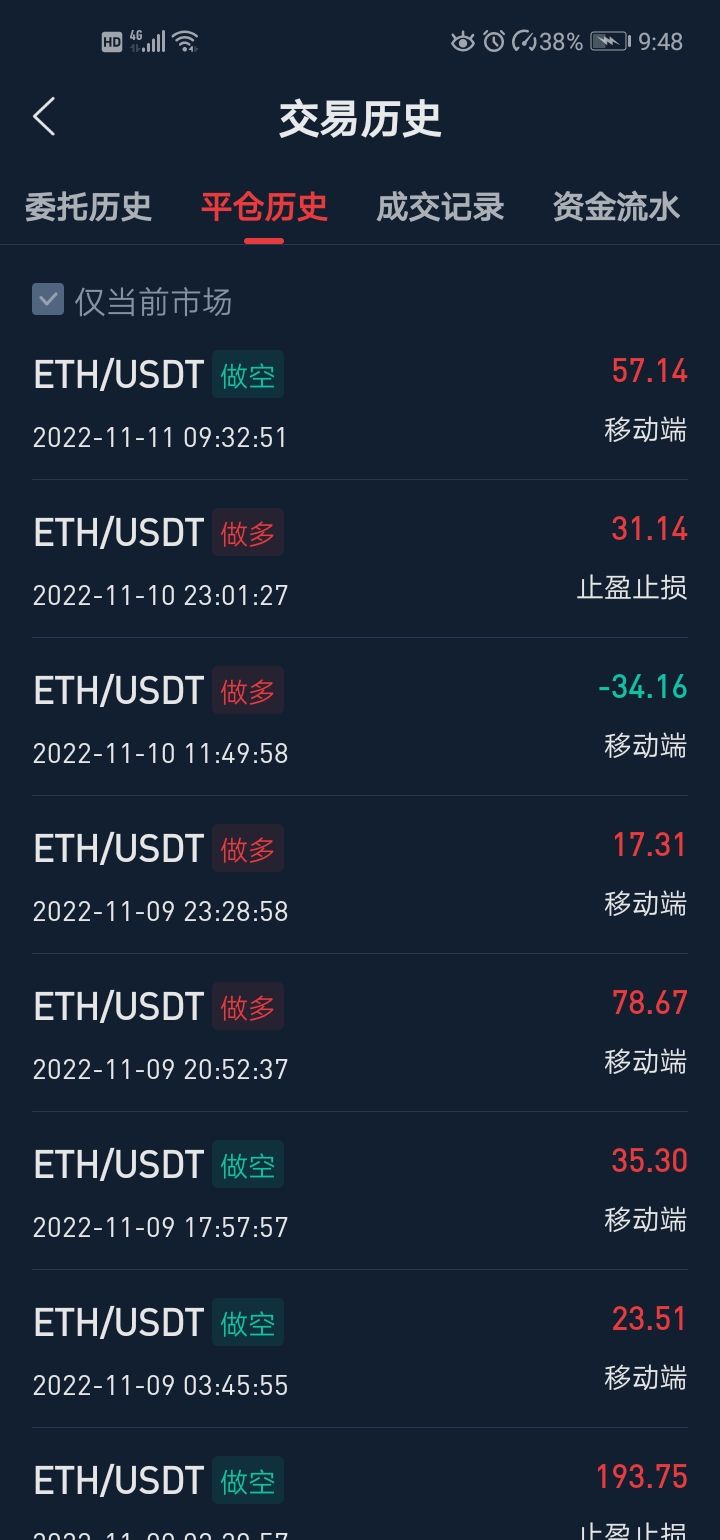The width and height of the screenshot is (720, 1540).
Task: Switch to the 资金流水 tab
Action: (x=616, y=207)
